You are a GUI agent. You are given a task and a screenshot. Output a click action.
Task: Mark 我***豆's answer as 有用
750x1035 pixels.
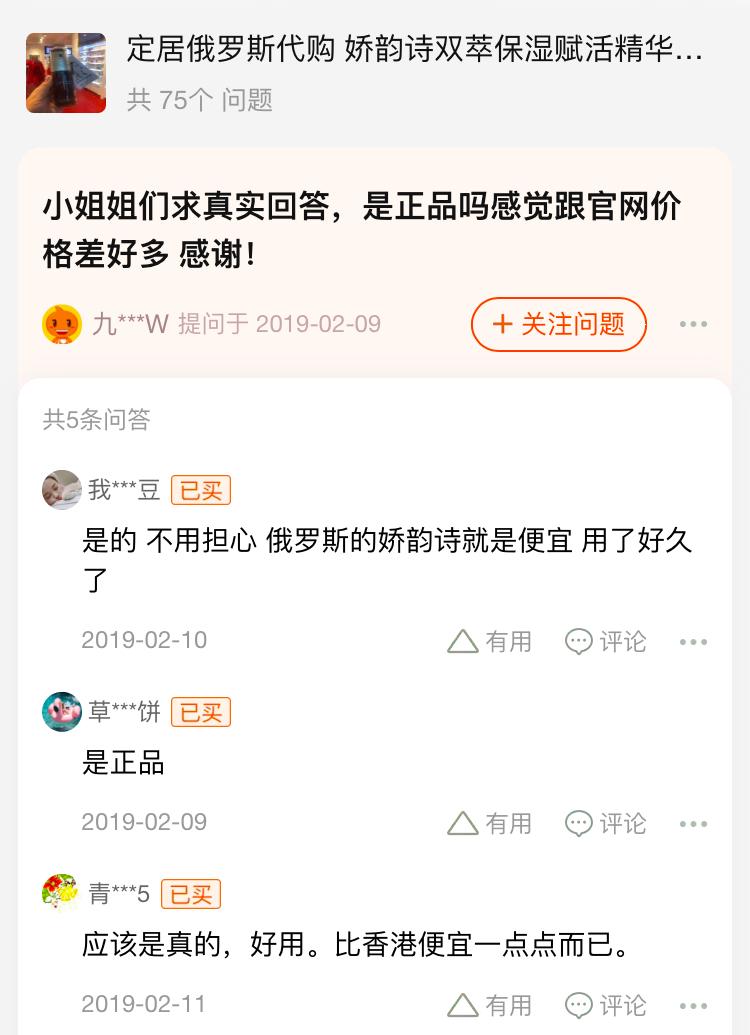[x=490, y=641]
